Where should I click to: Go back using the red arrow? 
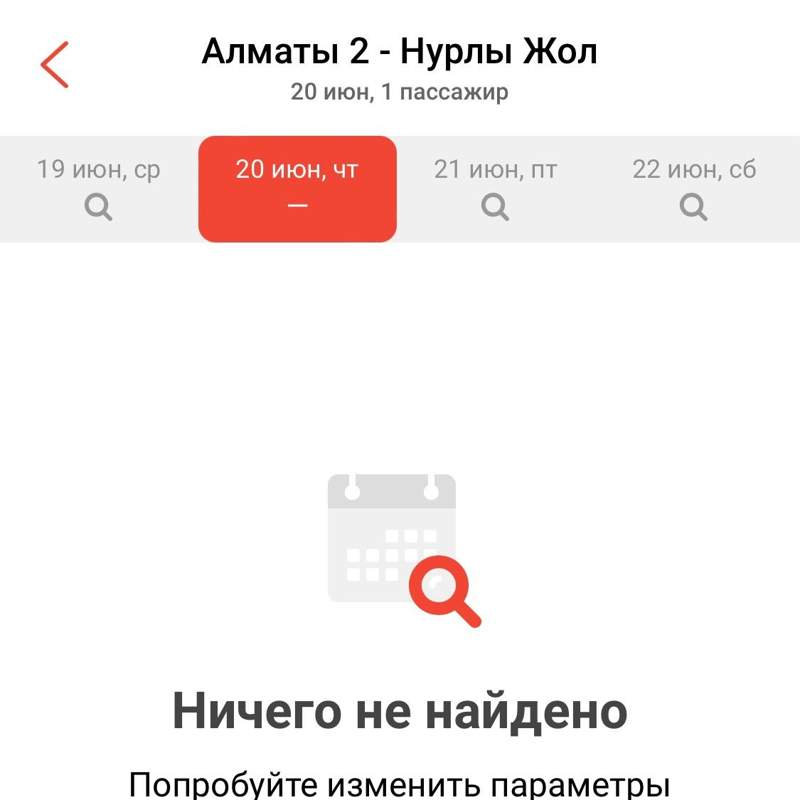click(55, 65)
